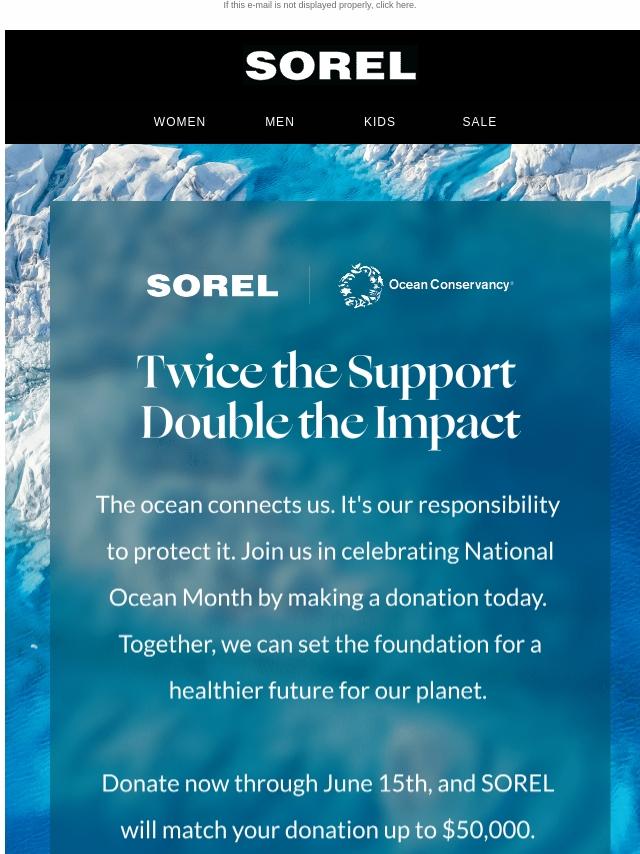
Task: View the SALE section
Action: tap(479, 122)
